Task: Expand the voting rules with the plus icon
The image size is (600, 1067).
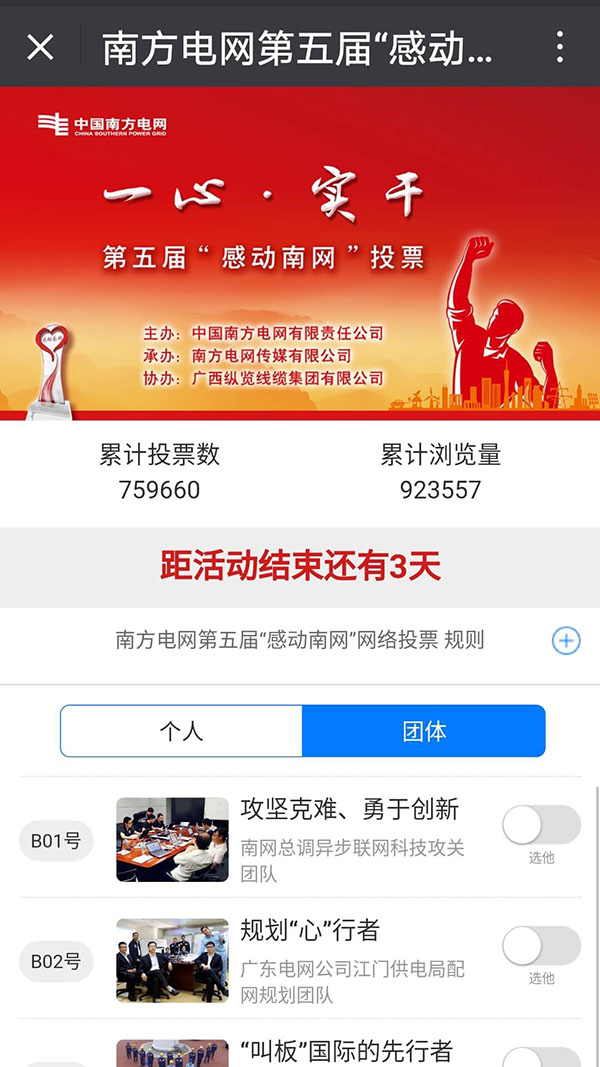Action: [x=566, y=640]
